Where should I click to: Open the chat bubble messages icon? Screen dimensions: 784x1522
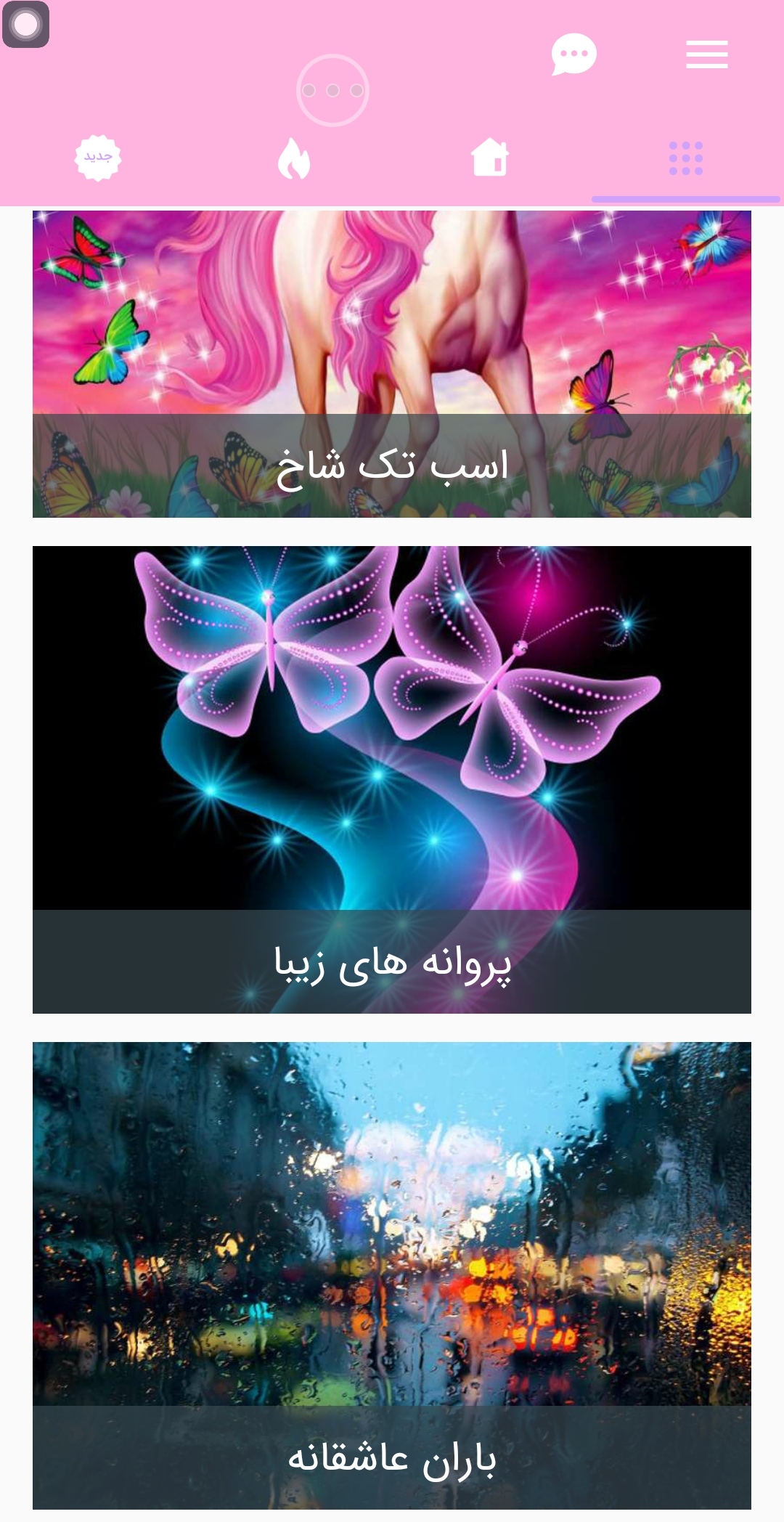click(x=573, y=54)
